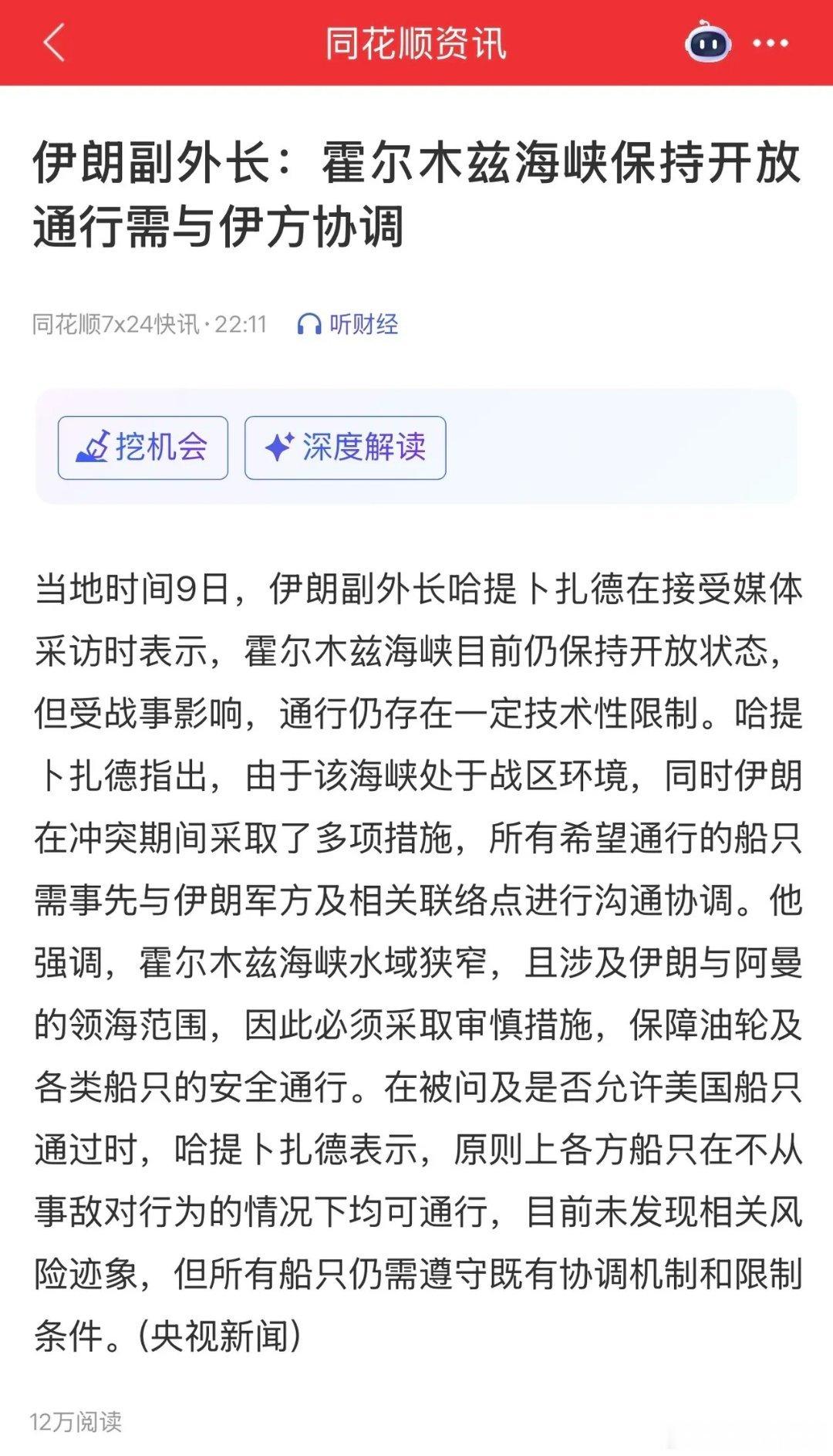
Task: Select the shovel icon on the 挖机会 button
Action: point(96,448)
